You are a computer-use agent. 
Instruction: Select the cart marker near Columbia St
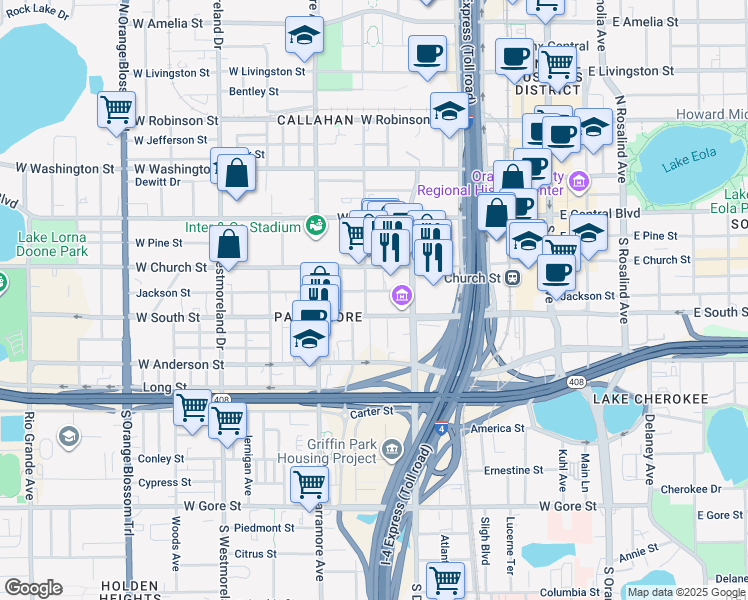pyautogui.click(x=445, y=580)
